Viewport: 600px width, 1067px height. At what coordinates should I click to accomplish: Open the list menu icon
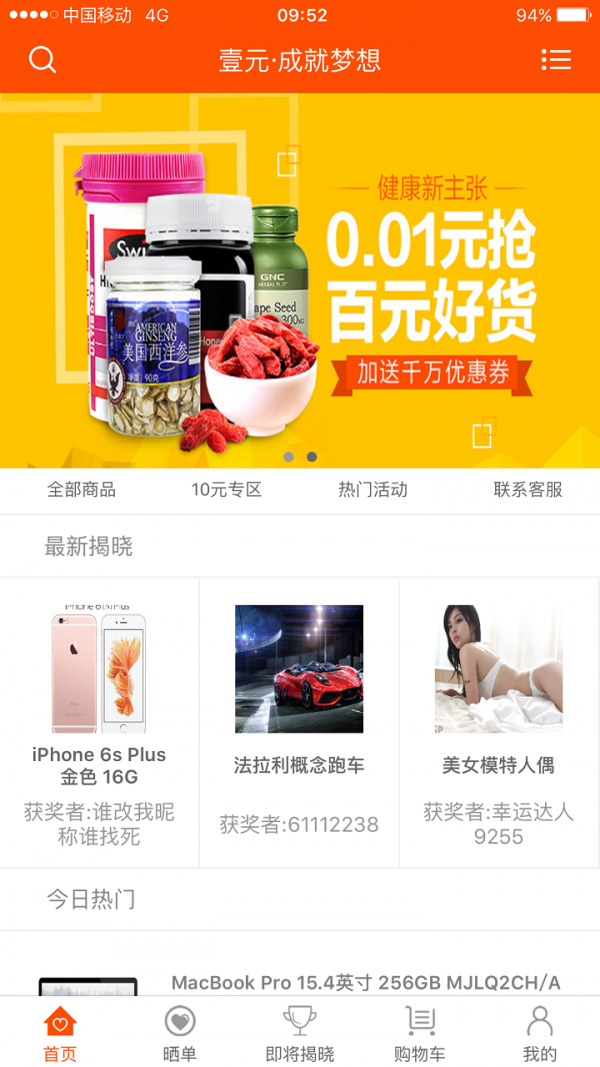pos(556,60)
